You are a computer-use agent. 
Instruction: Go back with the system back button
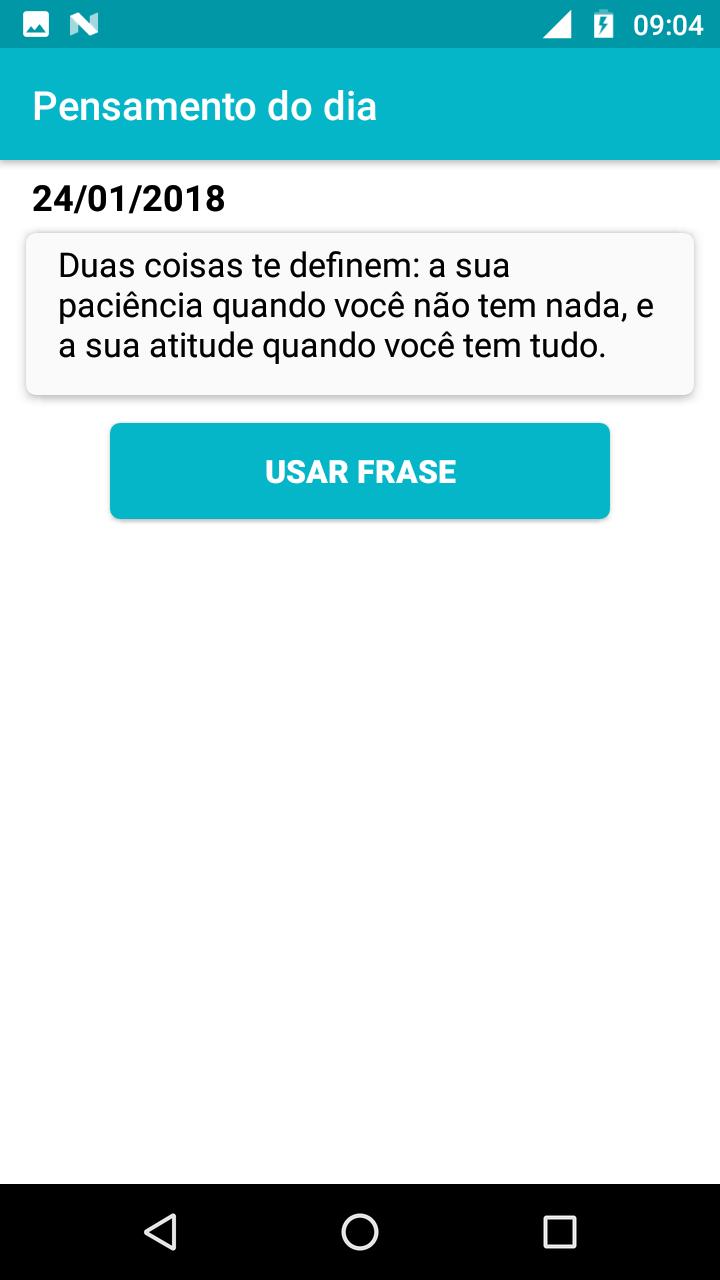(x=160, y=1232)
